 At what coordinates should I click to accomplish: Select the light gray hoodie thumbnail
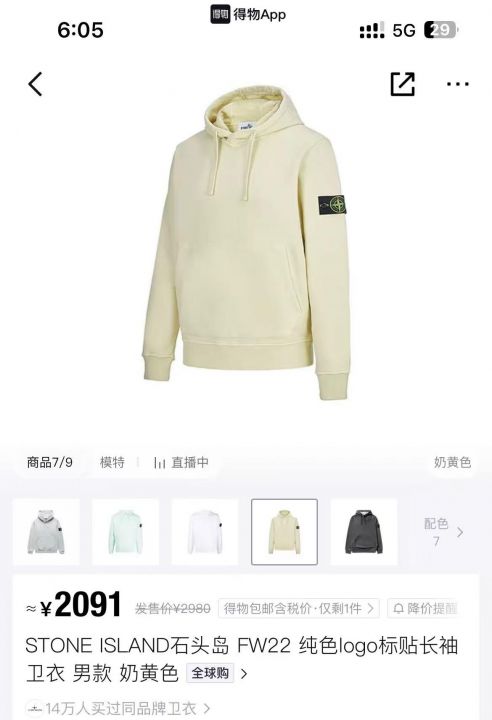click(46, 532)
